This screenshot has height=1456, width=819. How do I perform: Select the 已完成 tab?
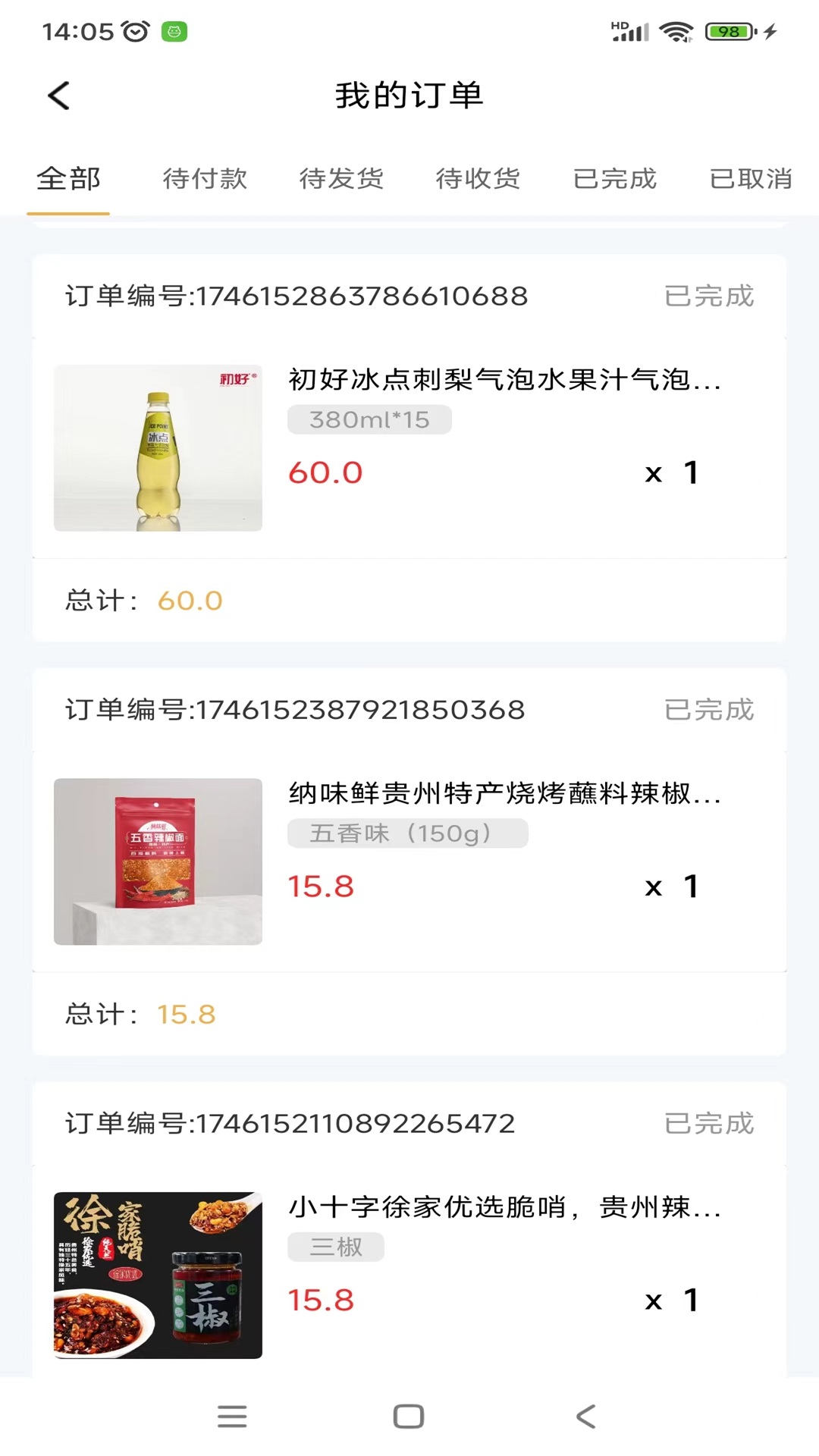coord(616,179)
